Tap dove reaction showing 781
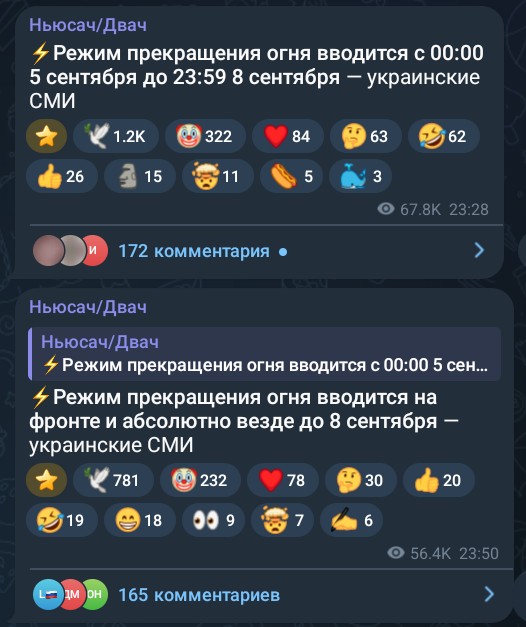The height and width of the screenshot is (627, 526). [x=114, y=480]
